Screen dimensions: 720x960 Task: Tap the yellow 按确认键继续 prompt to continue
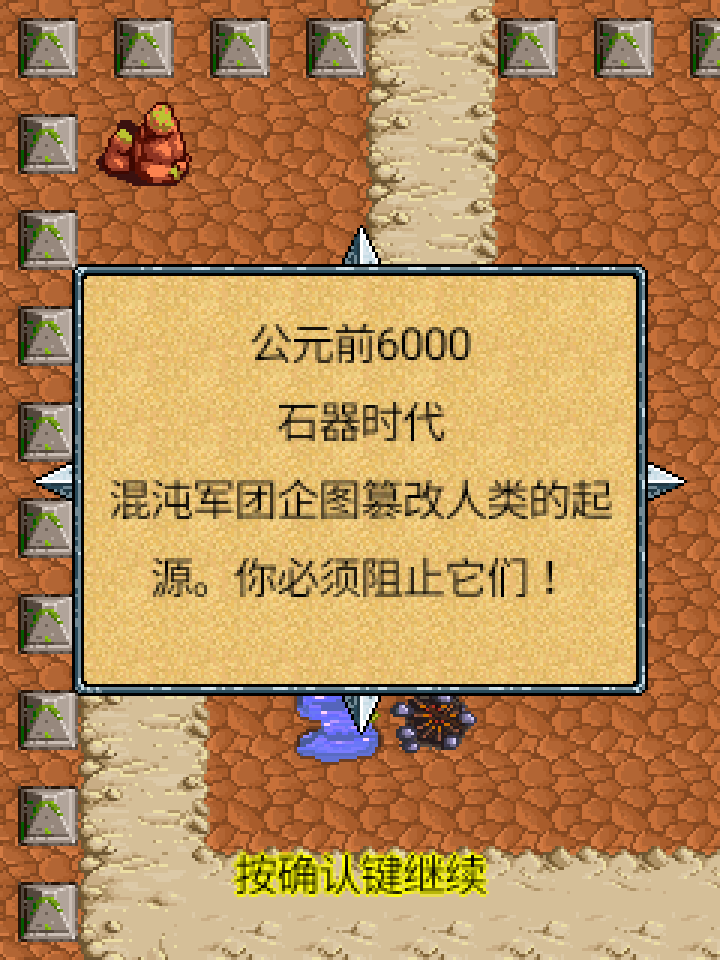(361, 875)
